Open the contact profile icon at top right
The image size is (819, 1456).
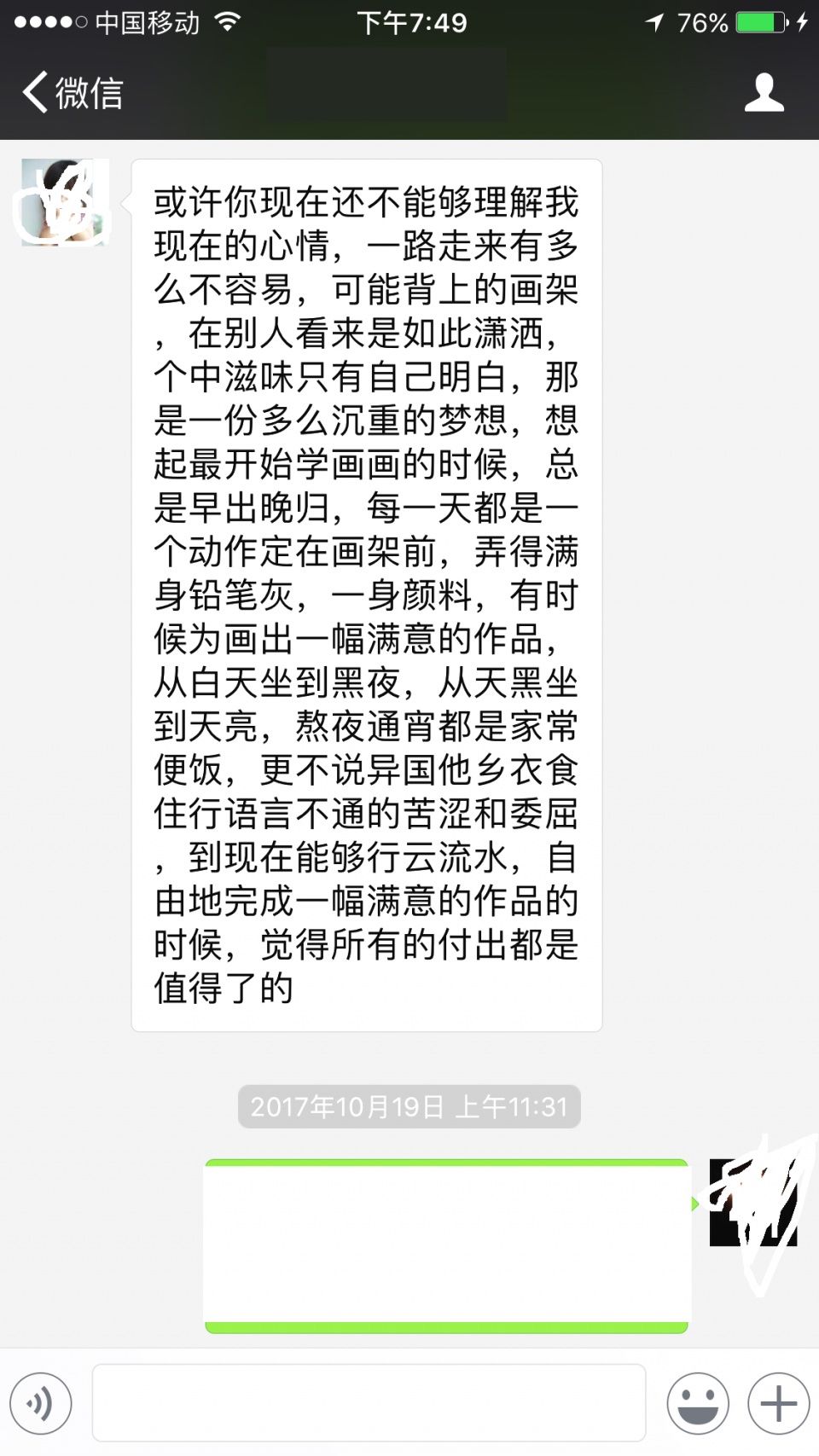765,92
